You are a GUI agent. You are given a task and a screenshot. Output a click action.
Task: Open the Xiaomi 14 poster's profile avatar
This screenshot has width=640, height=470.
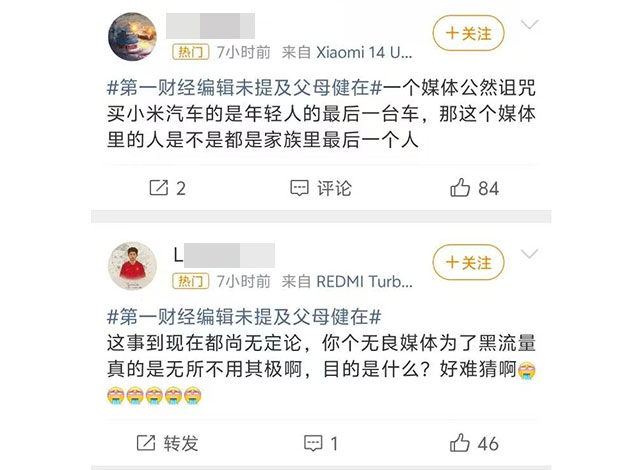coord(132,36)
